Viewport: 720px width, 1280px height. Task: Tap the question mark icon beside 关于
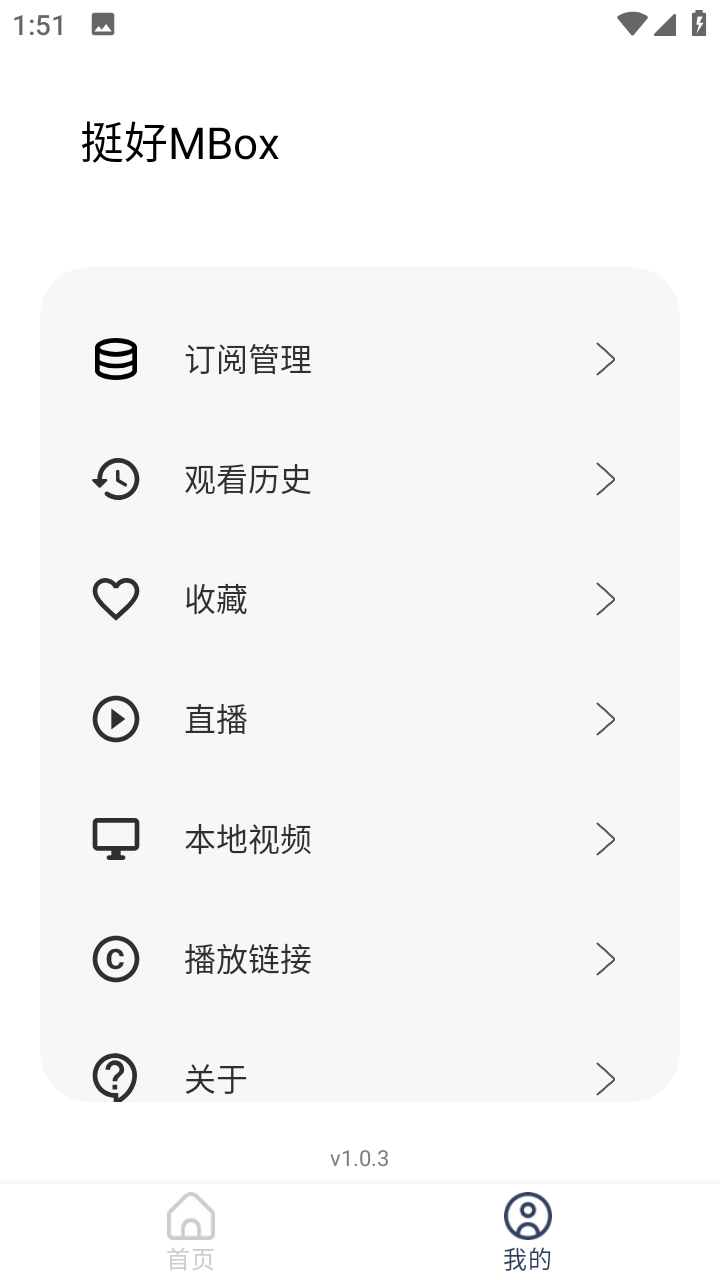click(116, 1078)
